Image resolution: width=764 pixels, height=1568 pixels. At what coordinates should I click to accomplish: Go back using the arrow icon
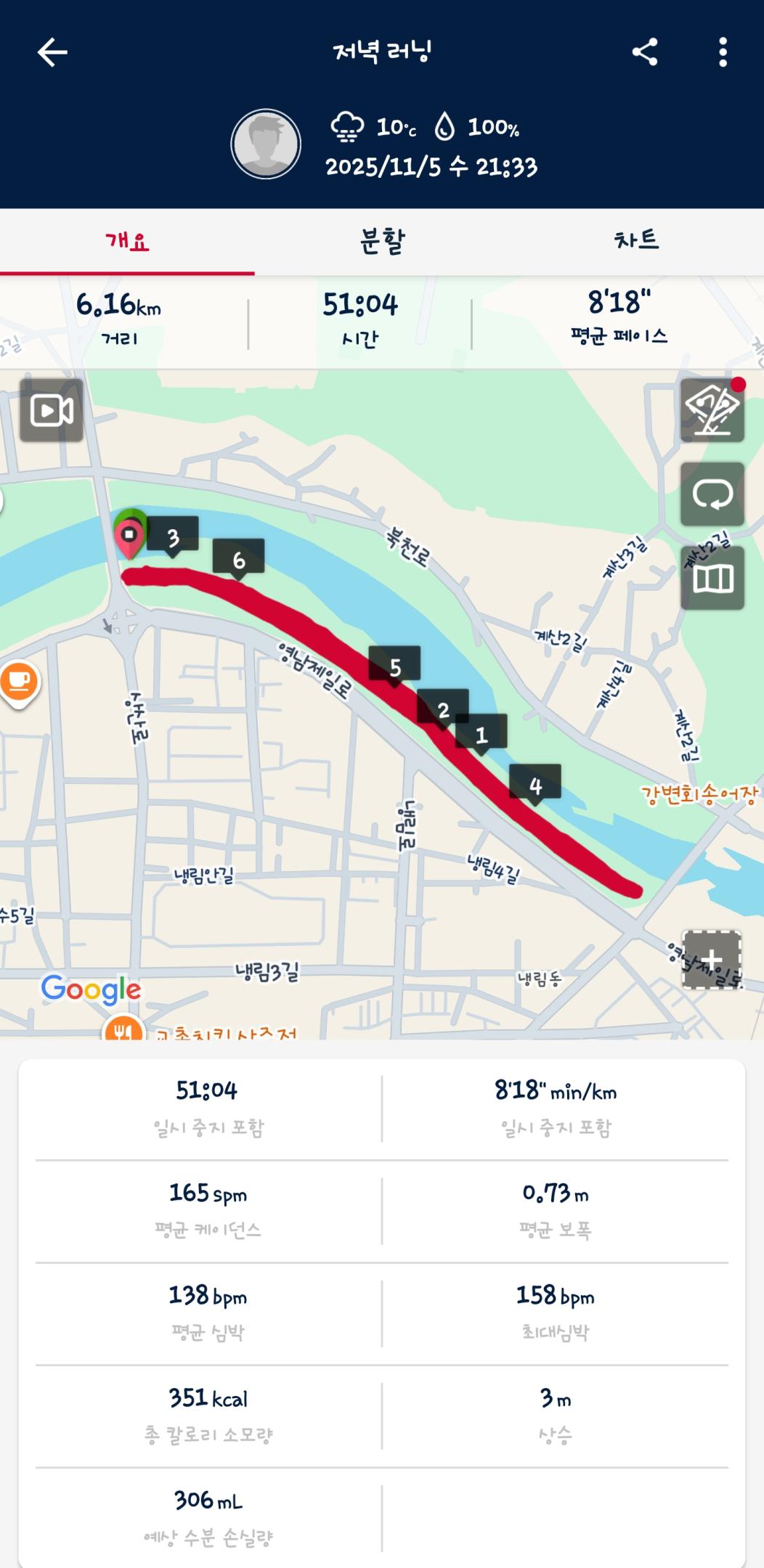[x=52, y=52]
